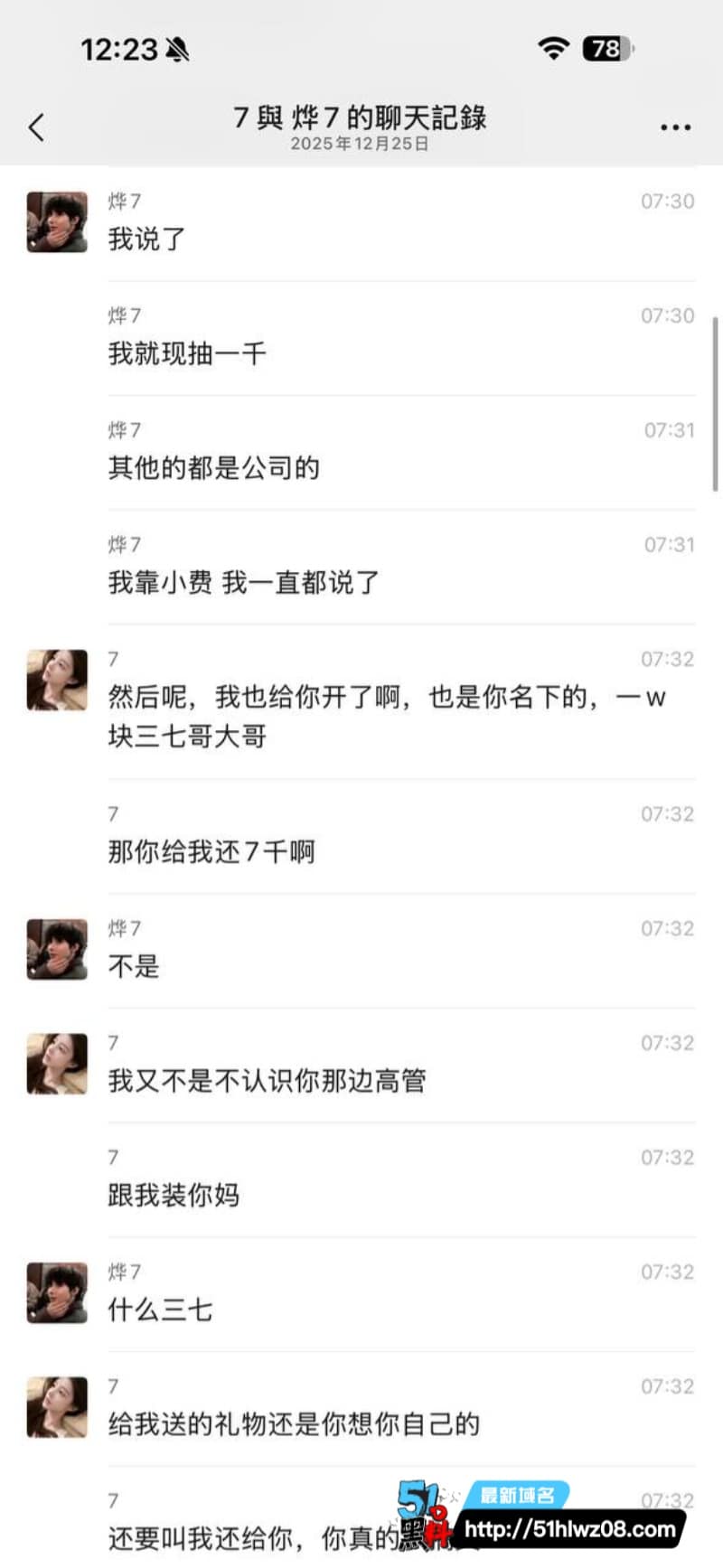
Task: Open the three-dot overflow menu
Action: (x=675, y=127)
